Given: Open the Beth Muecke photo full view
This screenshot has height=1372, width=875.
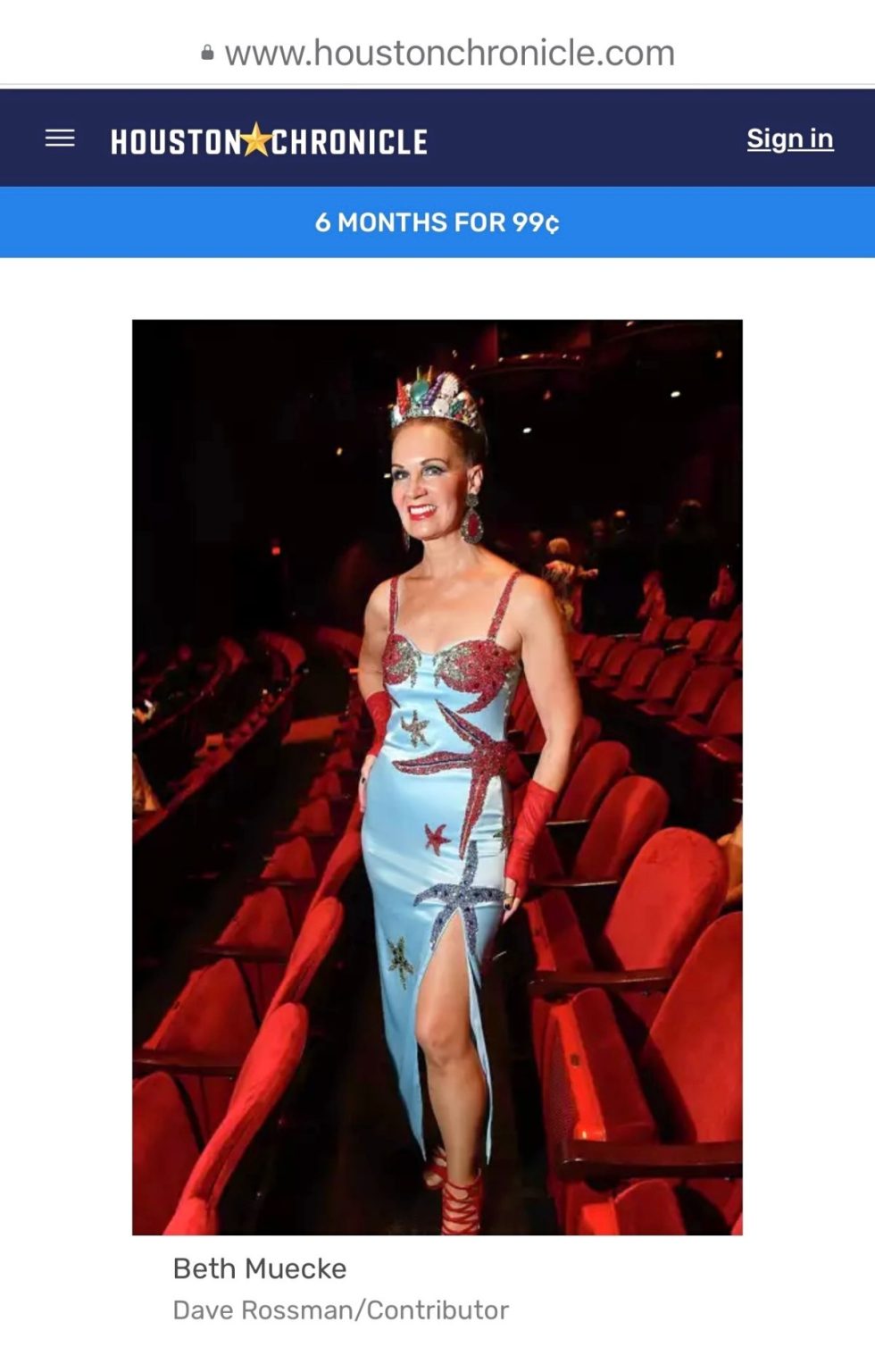Looking at the screenshot, I should [x=437, y=777].
